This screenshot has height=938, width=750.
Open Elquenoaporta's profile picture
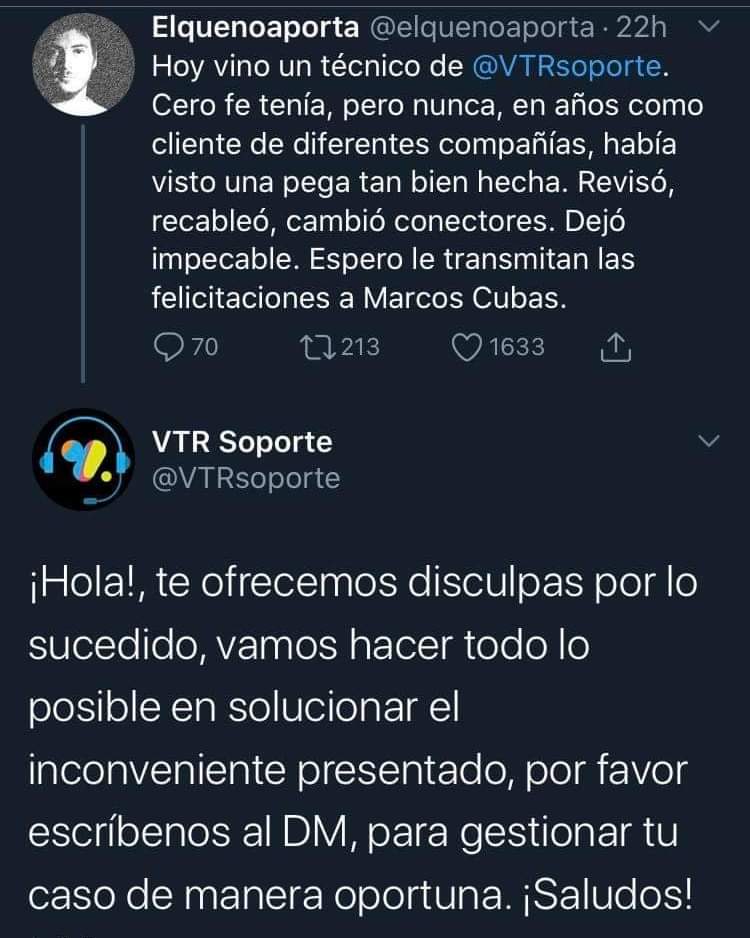83,67
